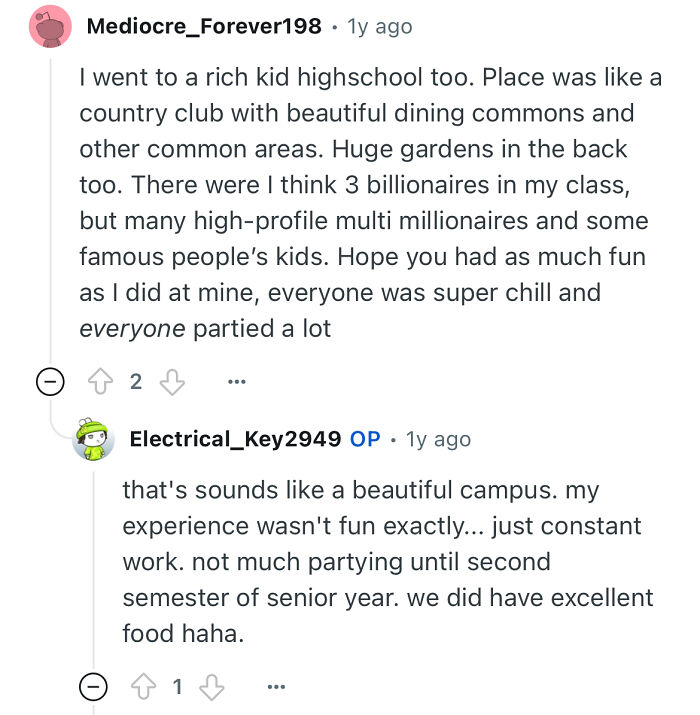Upvote Mediocre_Forever198's comment
This screenshot has height=715, width=700.
[x=101, y=382]
